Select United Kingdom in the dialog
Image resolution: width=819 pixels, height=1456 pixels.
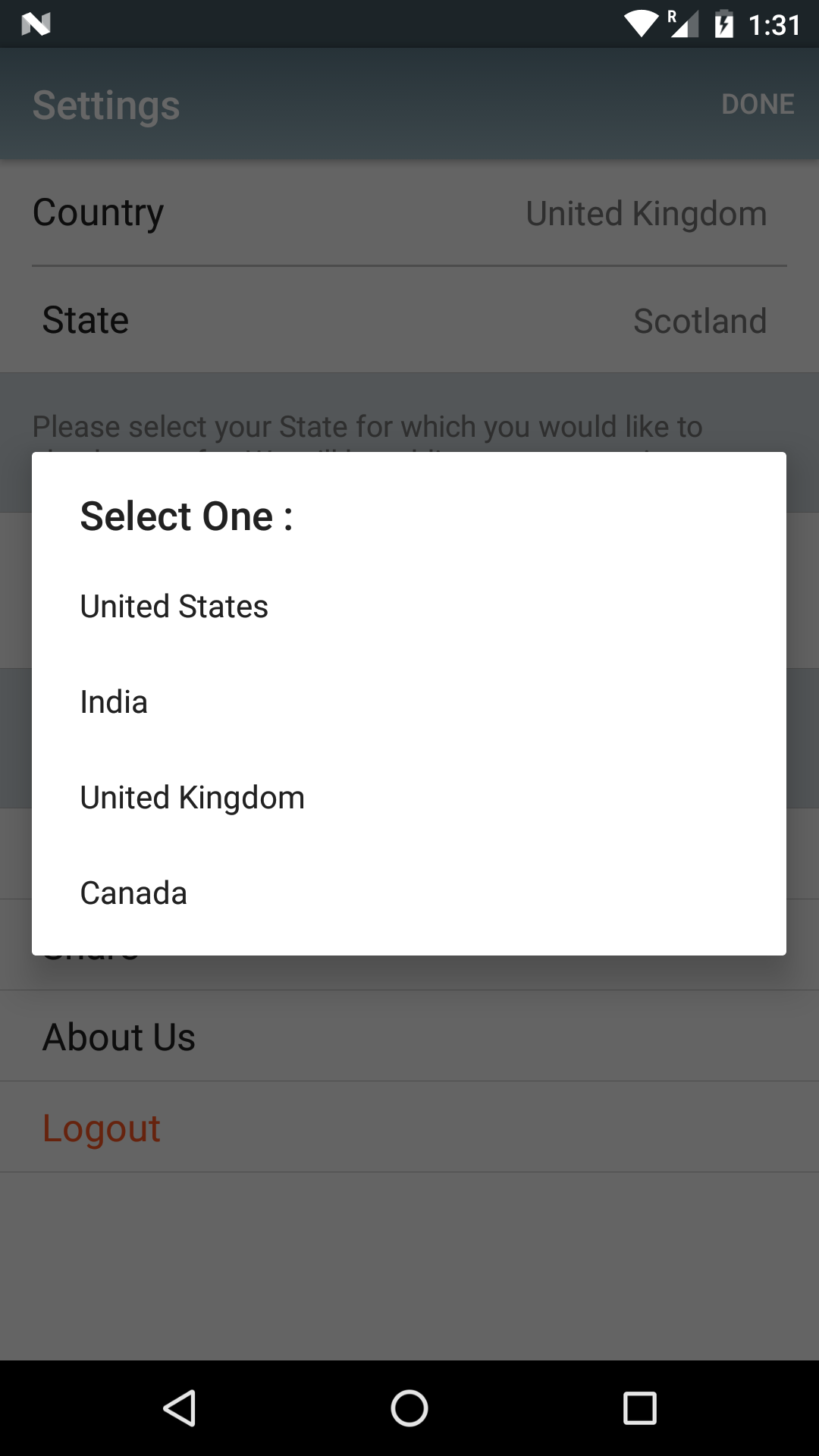click(192, 797)
